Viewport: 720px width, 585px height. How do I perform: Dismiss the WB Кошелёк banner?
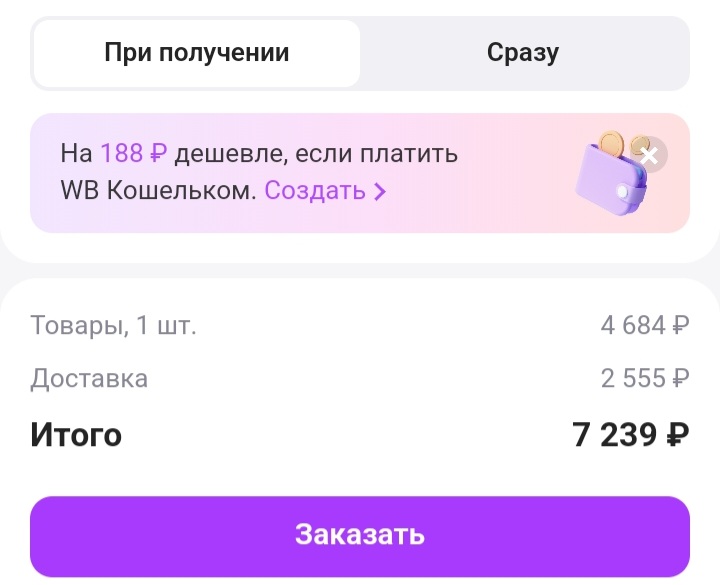click(650, 156)
